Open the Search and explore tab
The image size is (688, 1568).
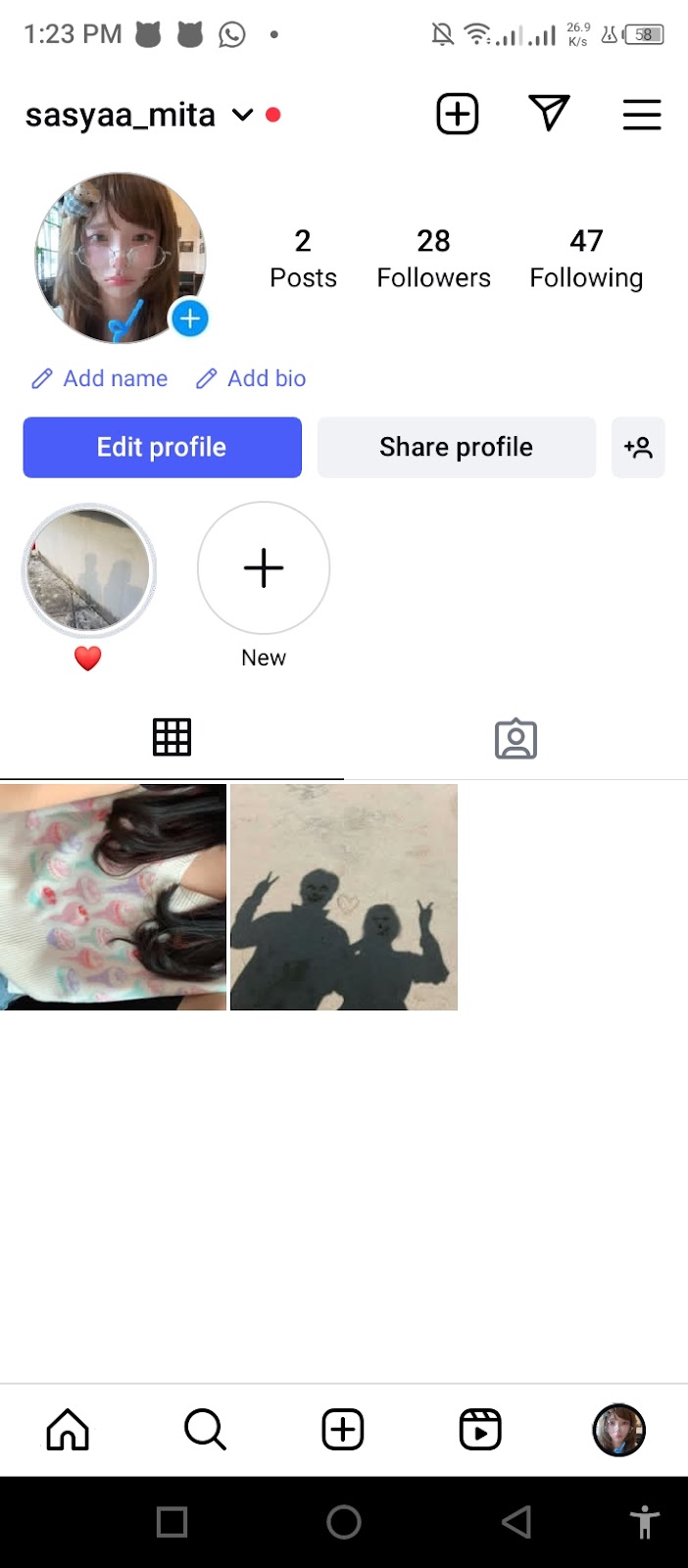(205, 1430)
